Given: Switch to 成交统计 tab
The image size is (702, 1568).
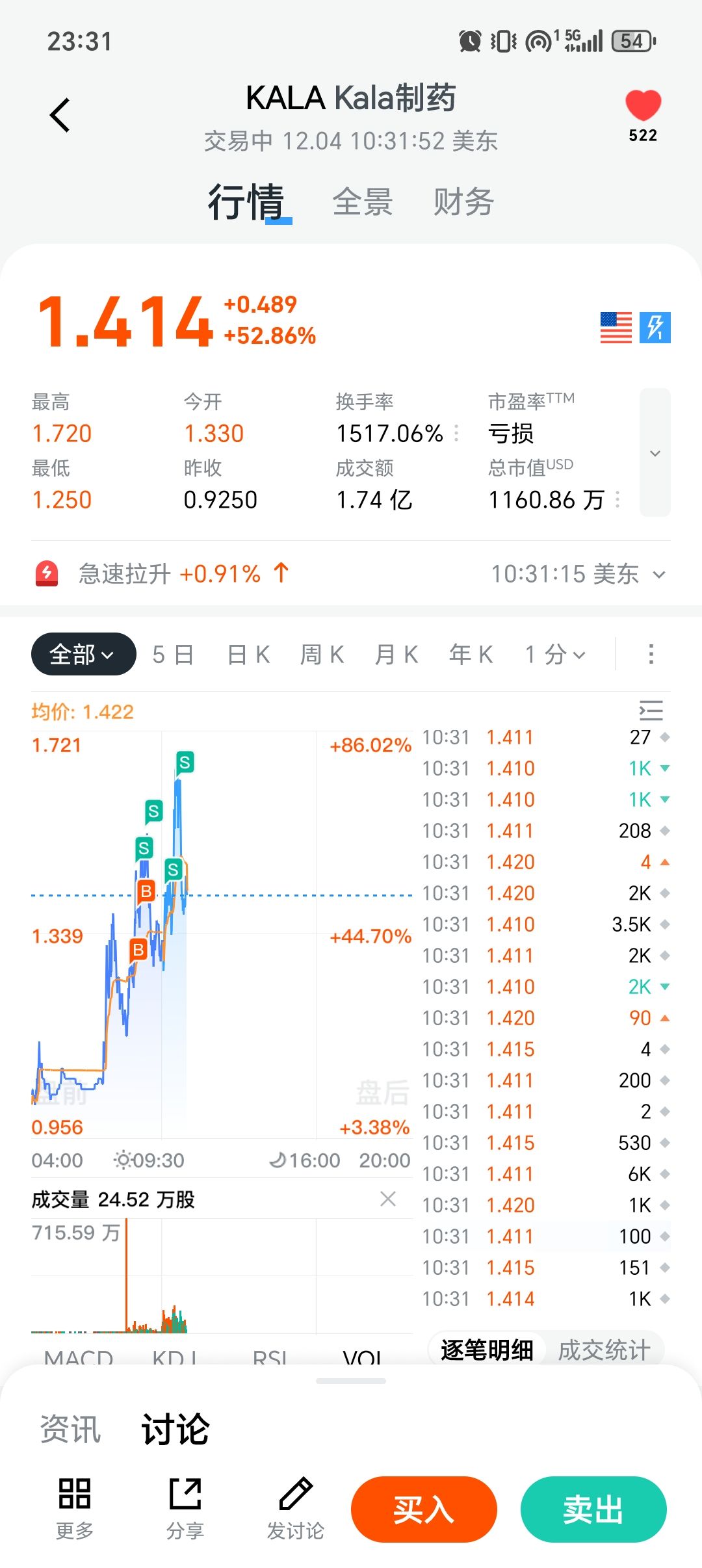Looking at the screenshot, I should point(604,1350).
